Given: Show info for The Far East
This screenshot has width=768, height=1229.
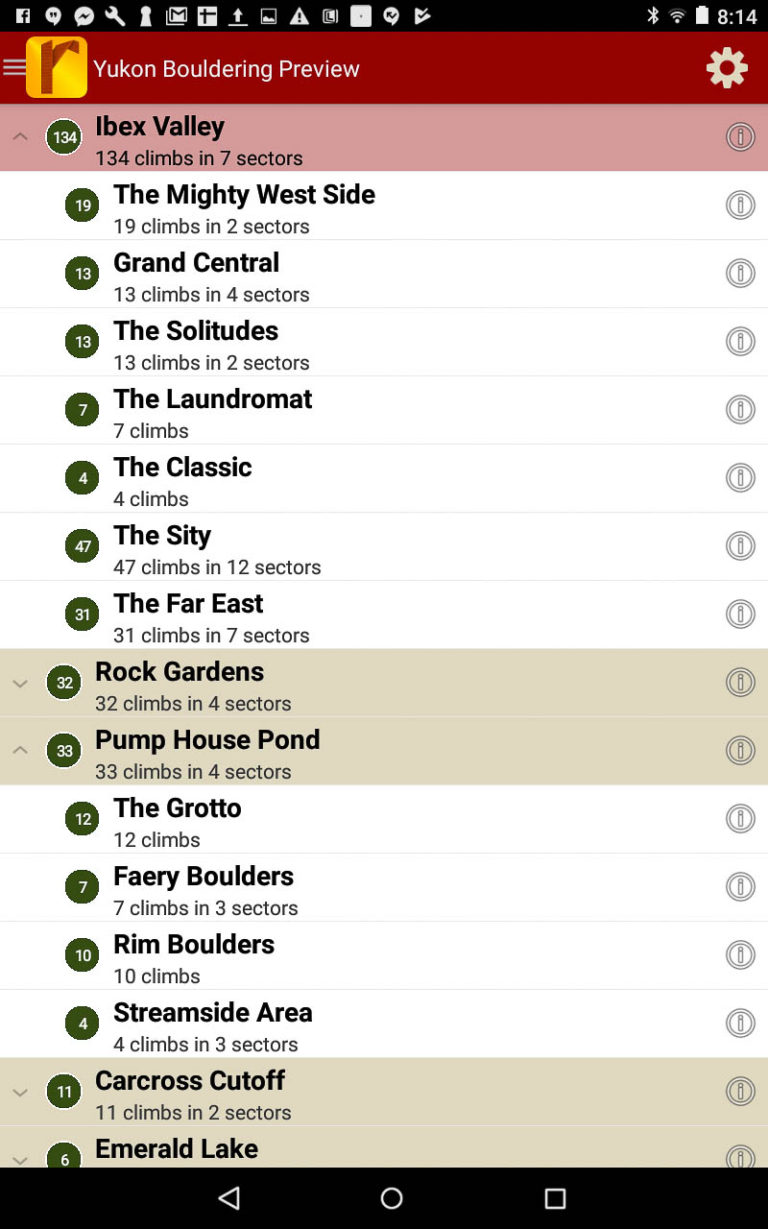Looking at the screenshot, I should (x=740, y=614).
